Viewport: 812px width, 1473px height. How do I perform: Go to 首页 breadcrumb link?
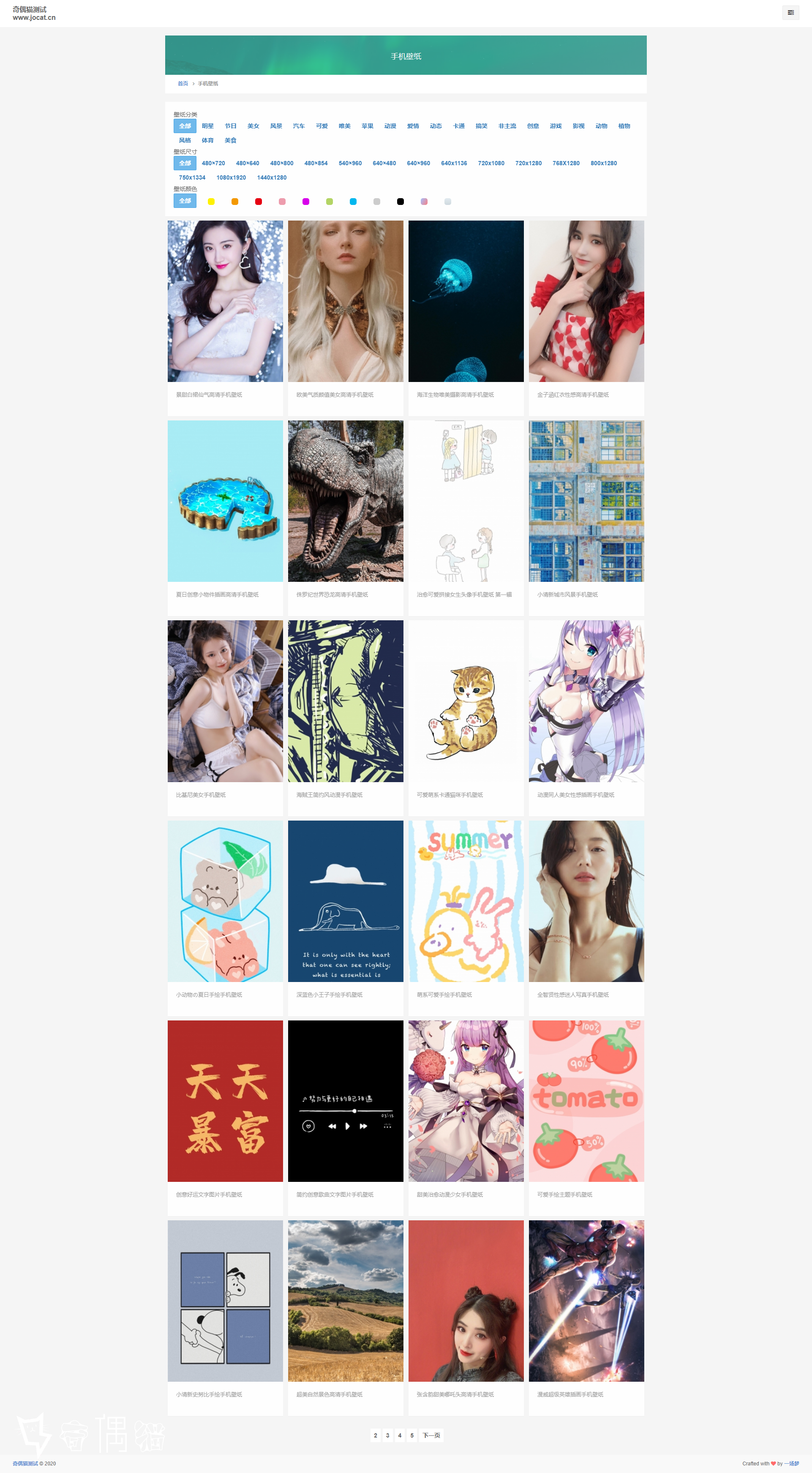tap(183, 84)
